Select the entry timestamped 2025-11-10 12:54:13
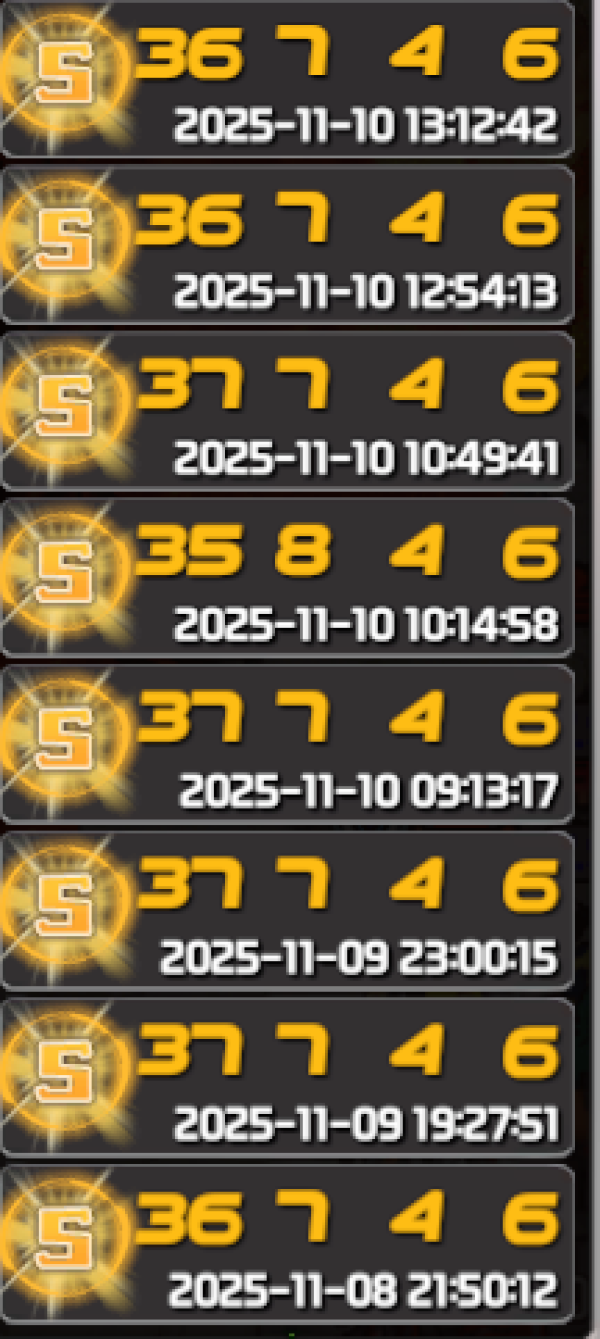This screenshot has height=1339, width=600. (288, 245)
